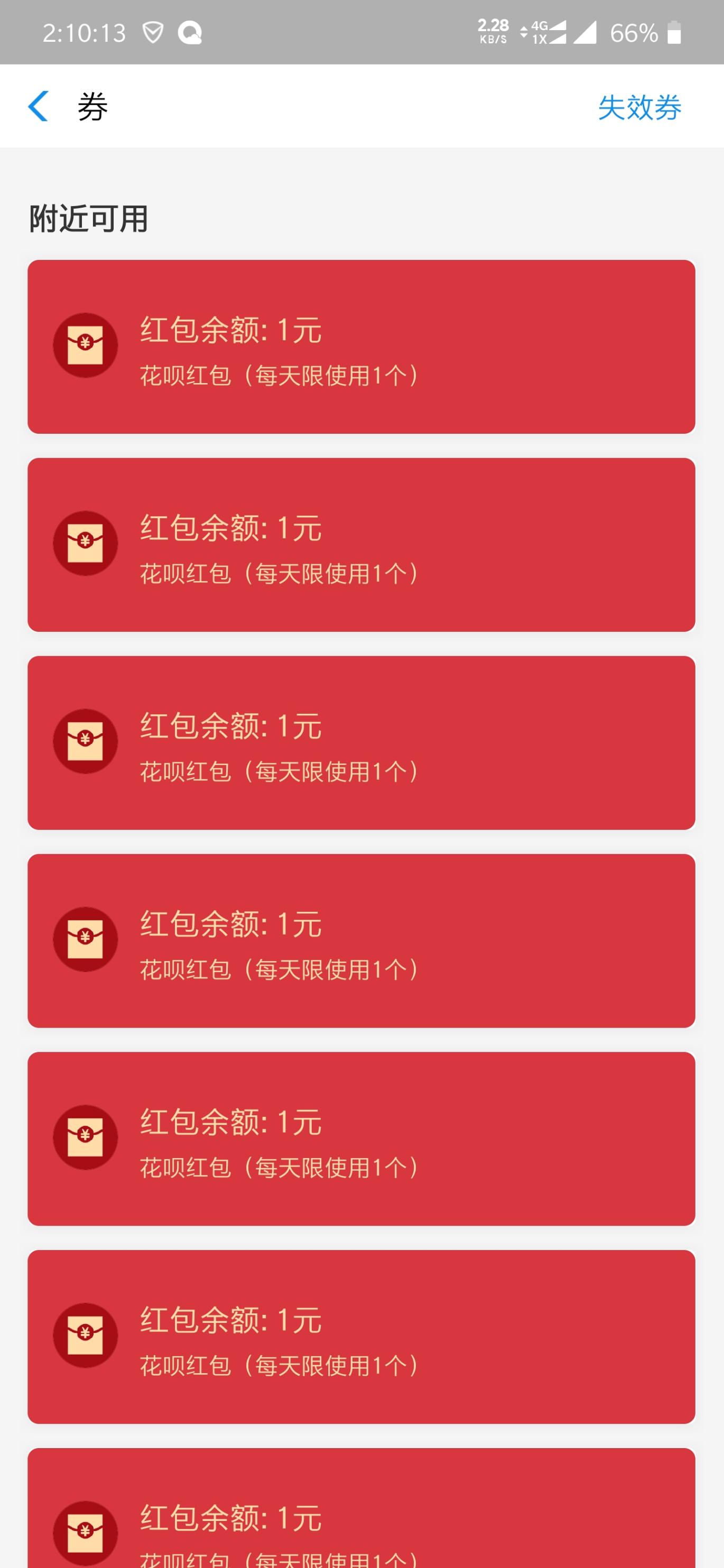Open the 失效券 expired coupons list
This screenshot has height=1568, width=724.
(639, 107)
